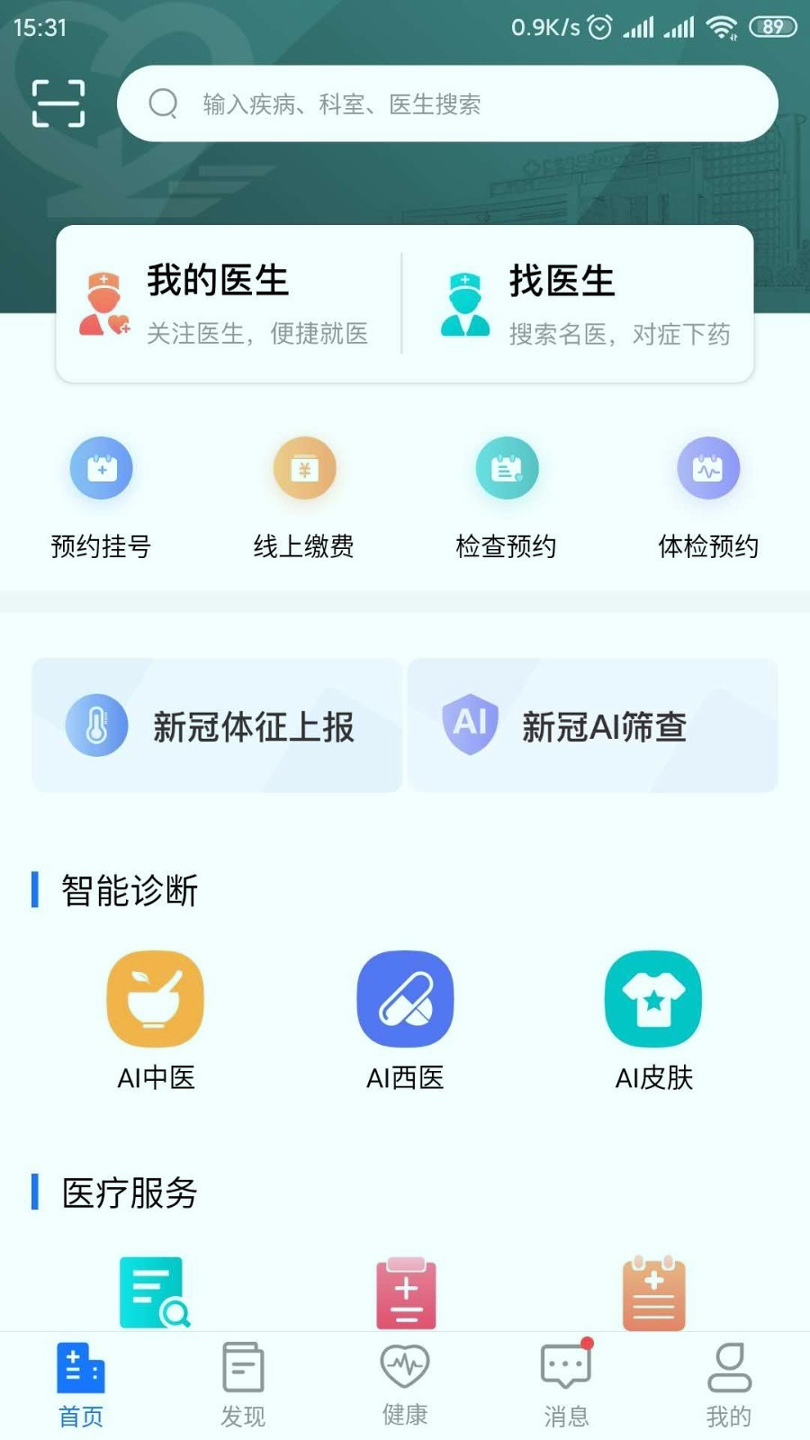Image resolution: width=810 pixels, height=1440 pixels.
Task: Tap the disease and doctor search box
Action: pos(447,103)
